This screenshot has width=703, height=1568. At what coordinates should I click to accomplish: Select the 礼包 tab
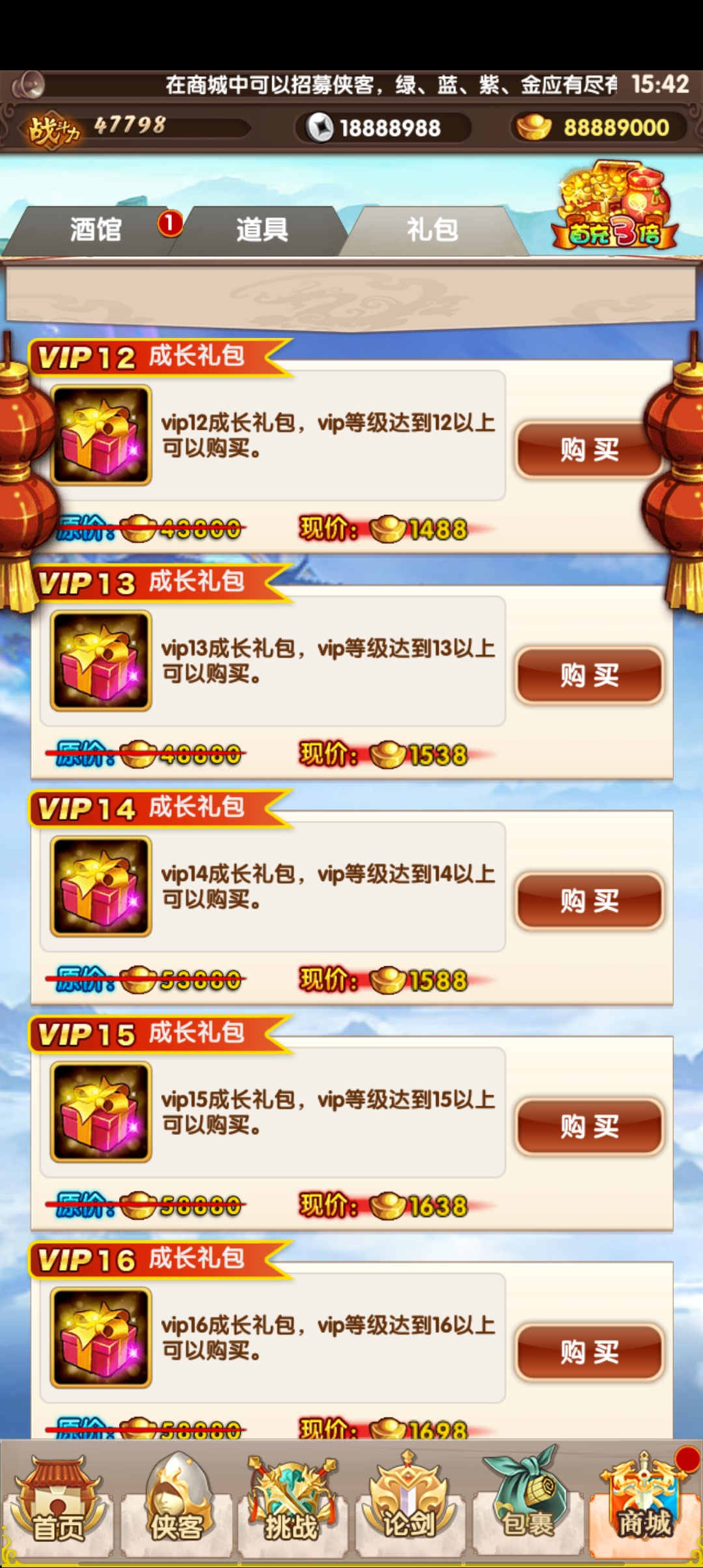pyautogui.click(x=432, y=231)
